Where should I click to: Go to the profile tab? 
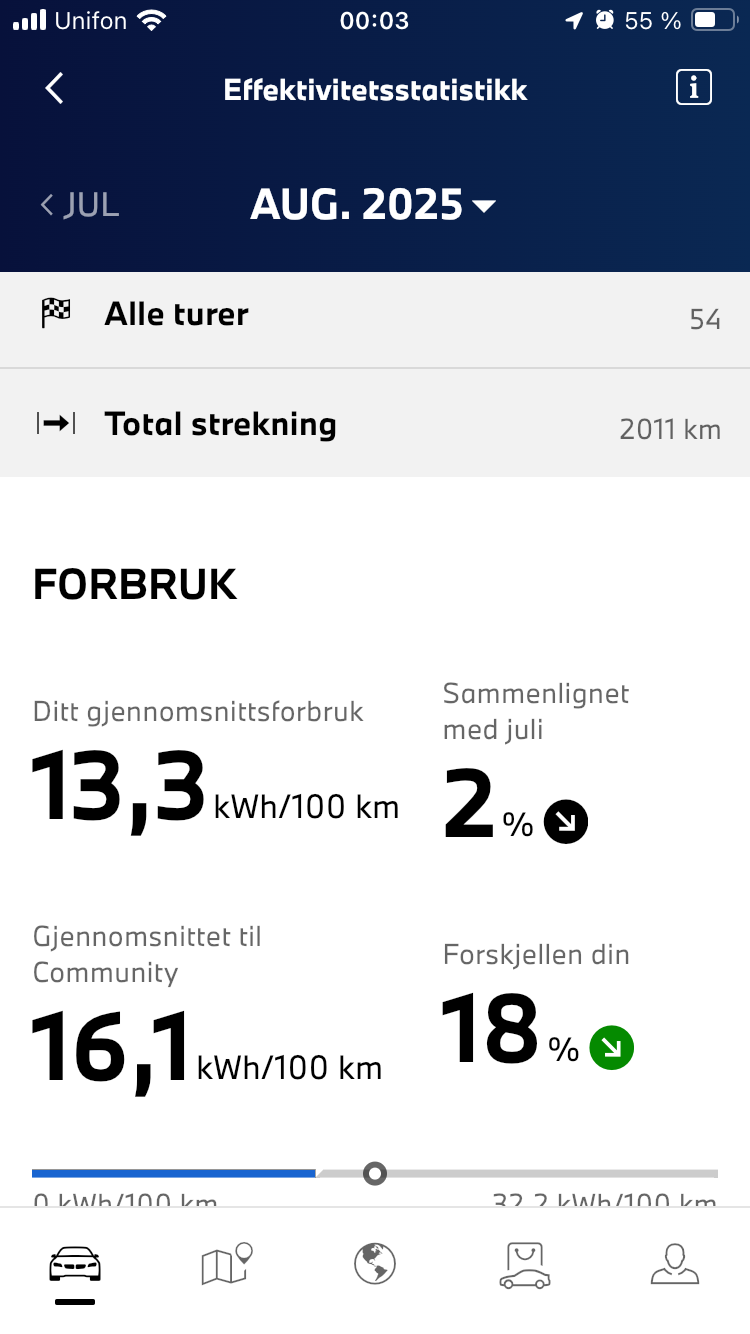pos(675,1264)
